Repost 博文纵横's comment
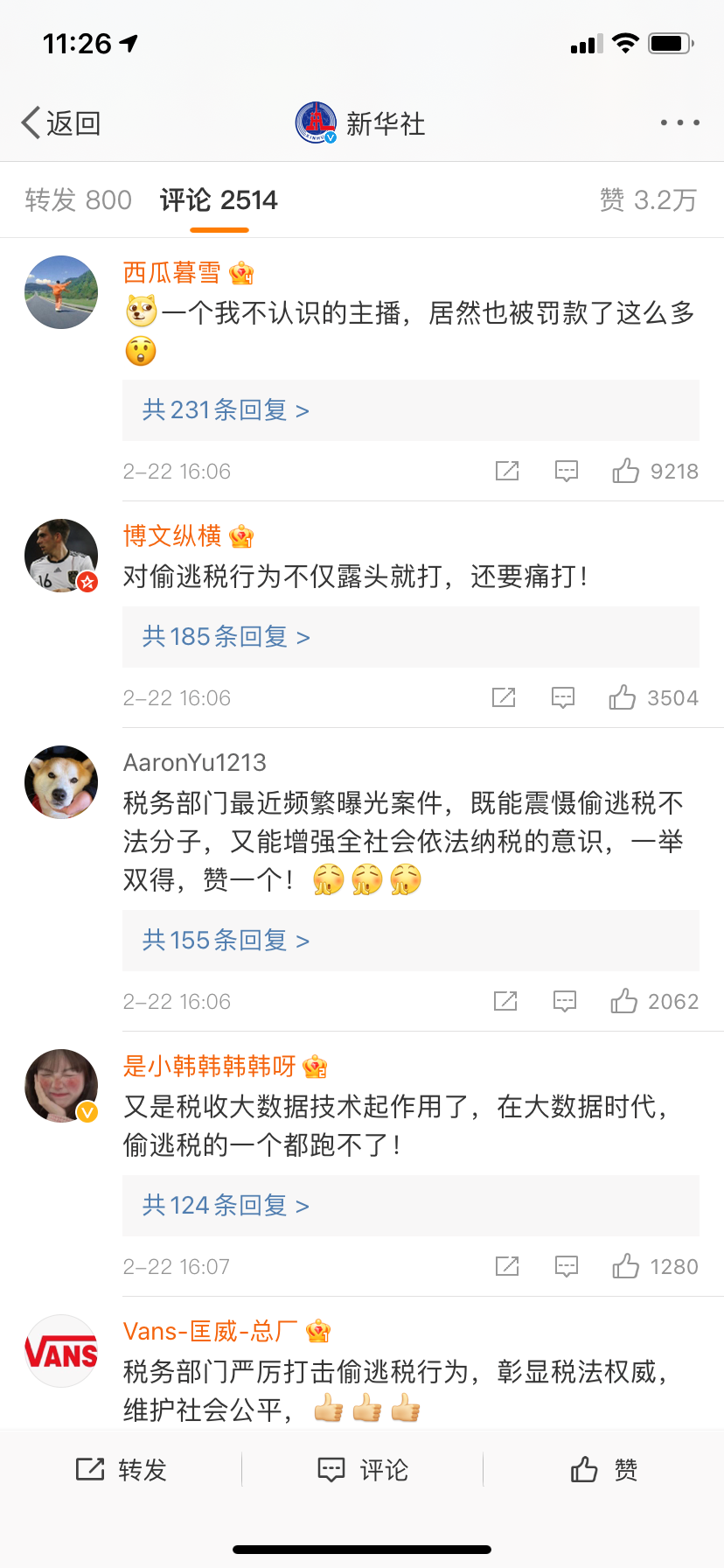 [x=504, y=698]
